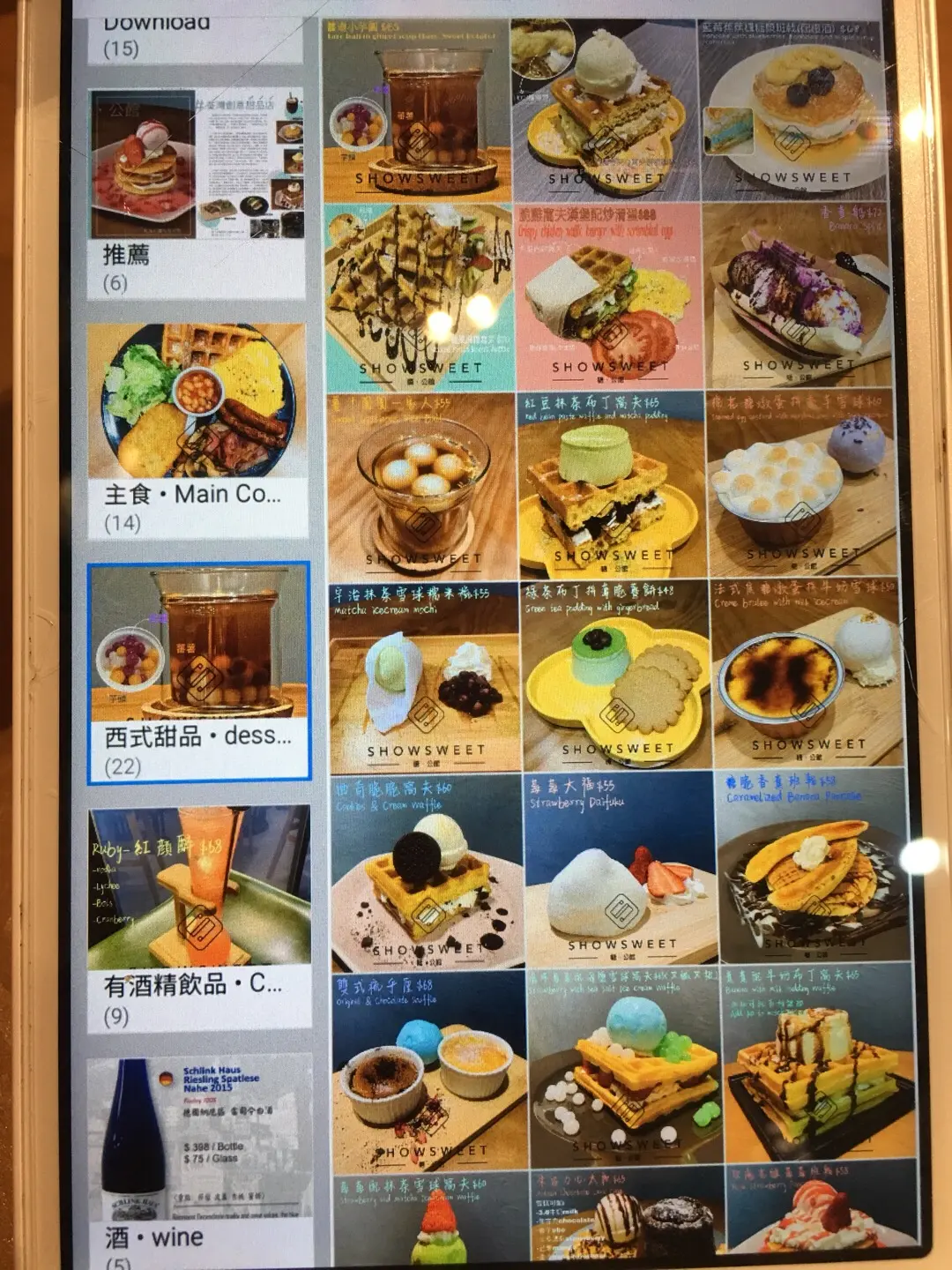Open the Download category

pos(196,37)
